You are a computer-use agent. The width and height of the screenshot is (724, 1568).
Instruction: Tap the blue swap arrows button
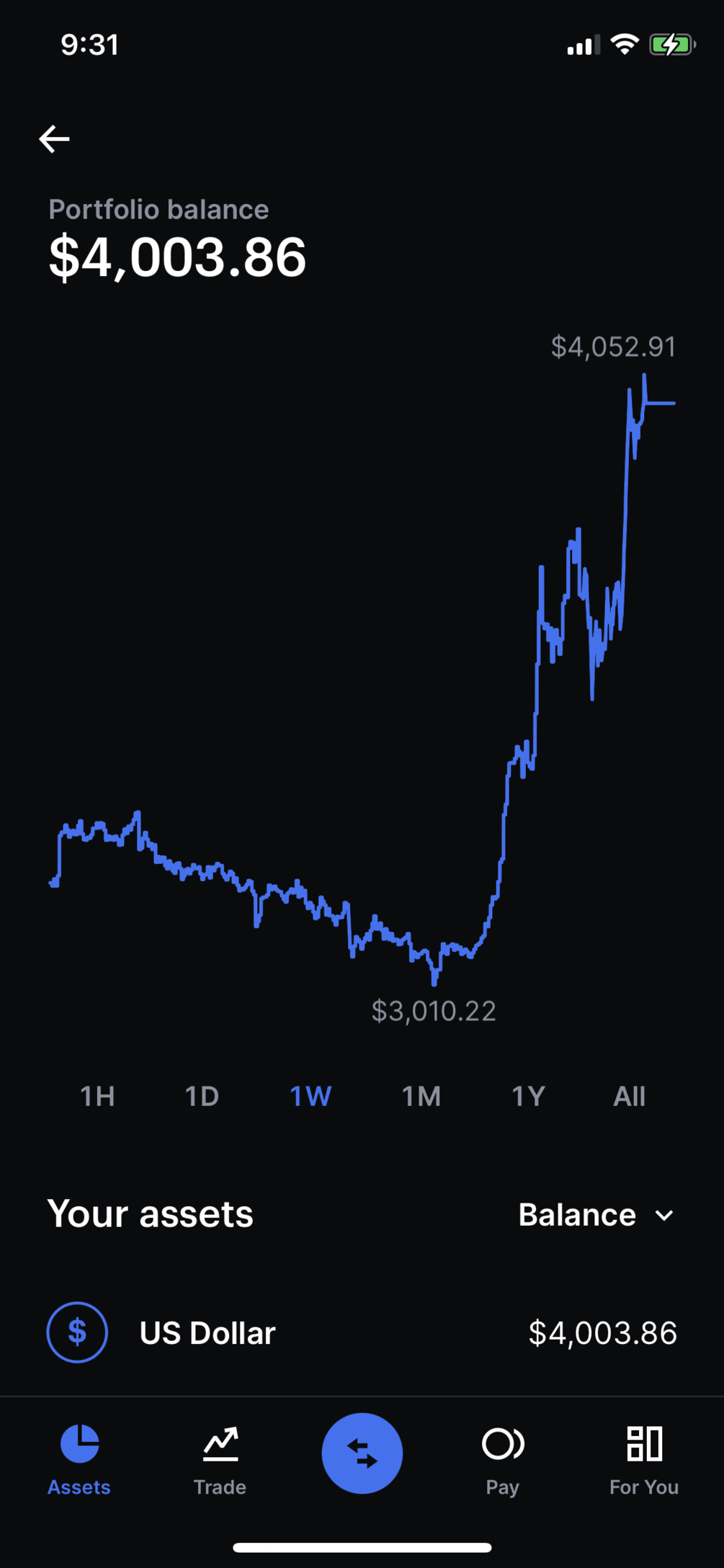pyautogui.click(x=362, y=1453)
